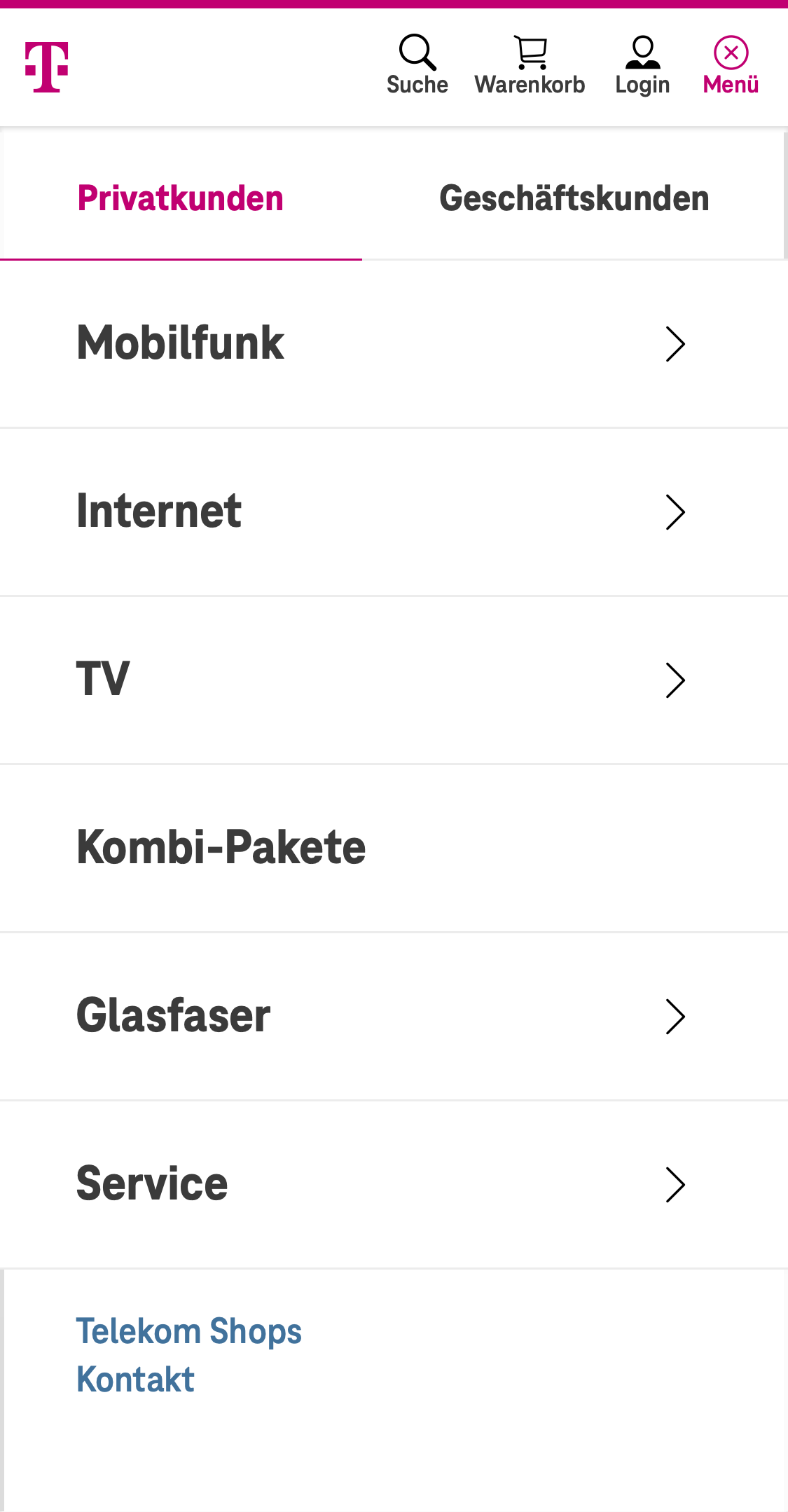Open the Glasfaser menu item
788x1512 pixels.
click(x=173, y=1016)
